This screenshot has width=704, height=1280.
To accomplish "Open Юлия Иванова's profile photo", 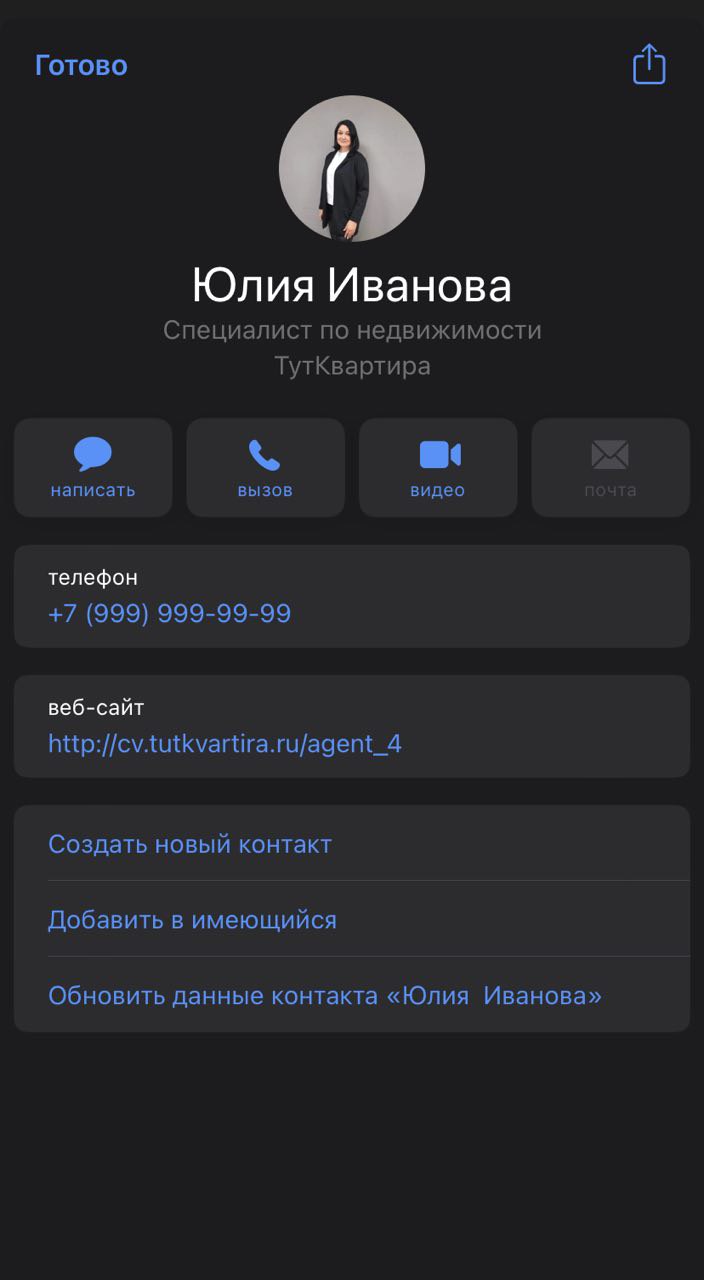I will (352, 168).
